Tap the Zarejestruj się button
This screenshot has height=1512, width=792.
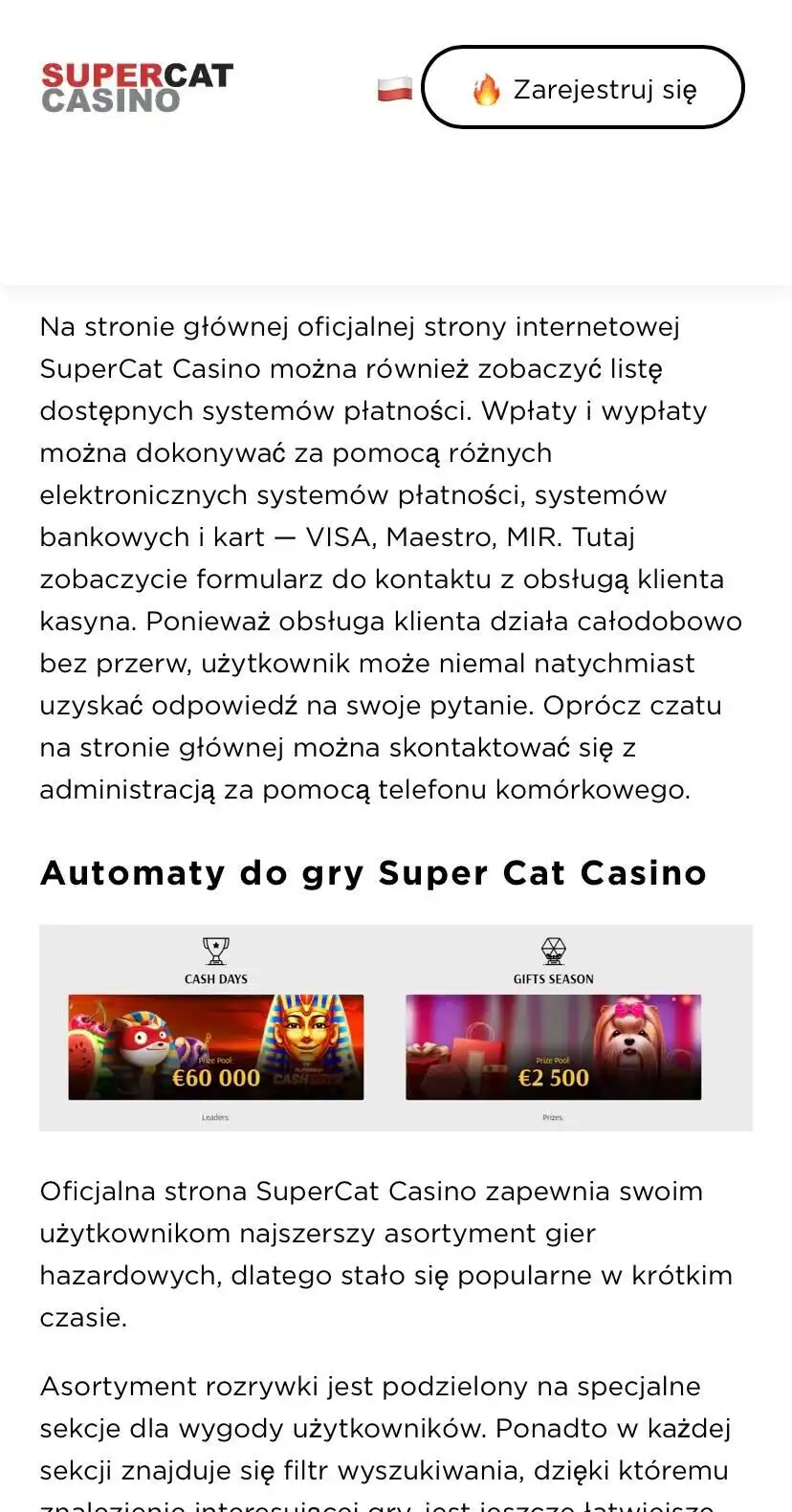click(x=583, y=88)
